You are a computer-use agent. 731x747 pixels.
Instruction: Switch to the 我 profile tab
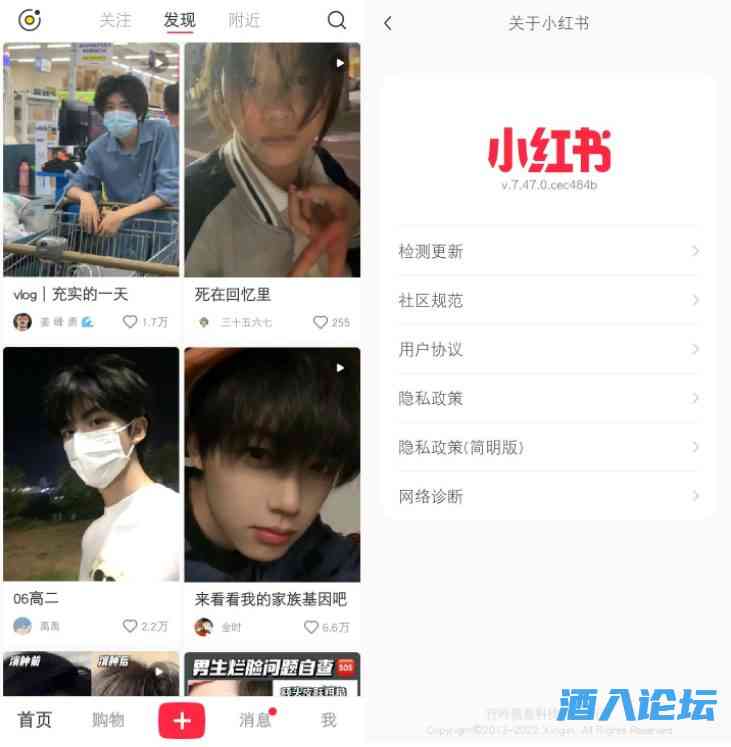click(x=328, y=720)
